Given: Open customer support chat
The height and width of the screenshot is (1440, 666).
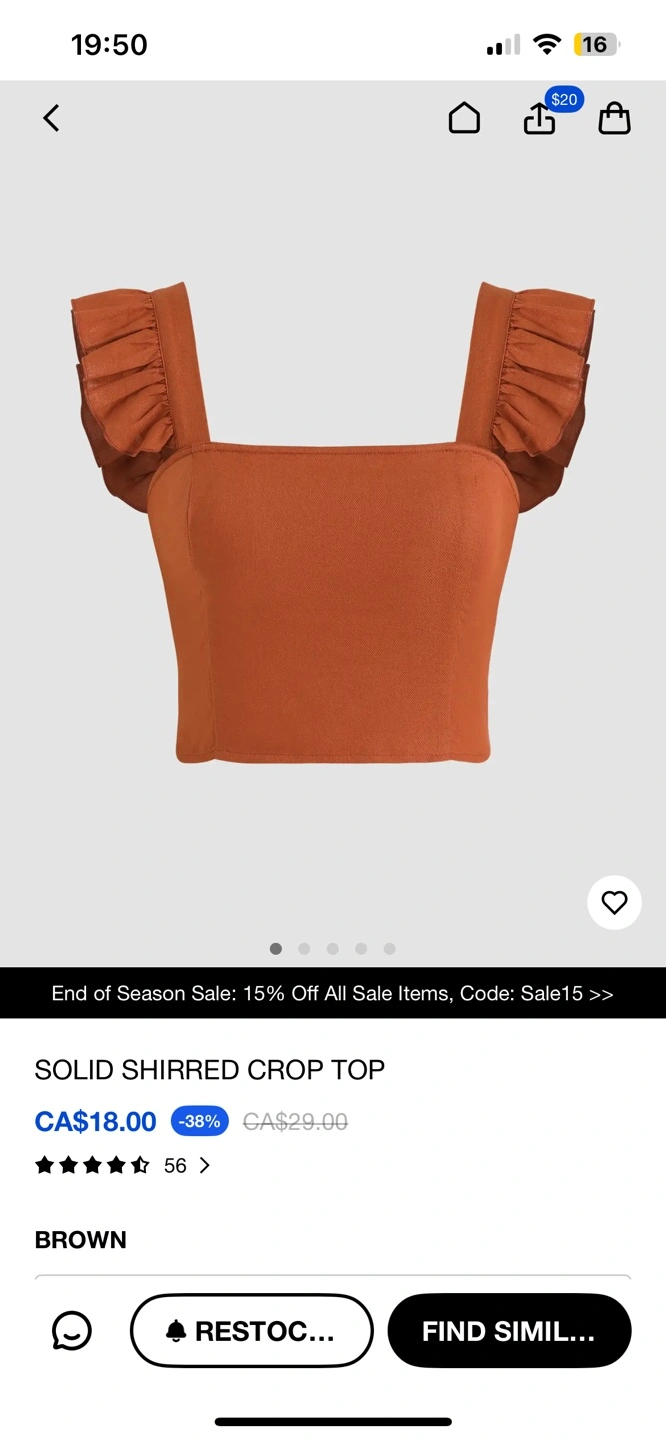Looking at the screenshot, I should (72, 1331).
